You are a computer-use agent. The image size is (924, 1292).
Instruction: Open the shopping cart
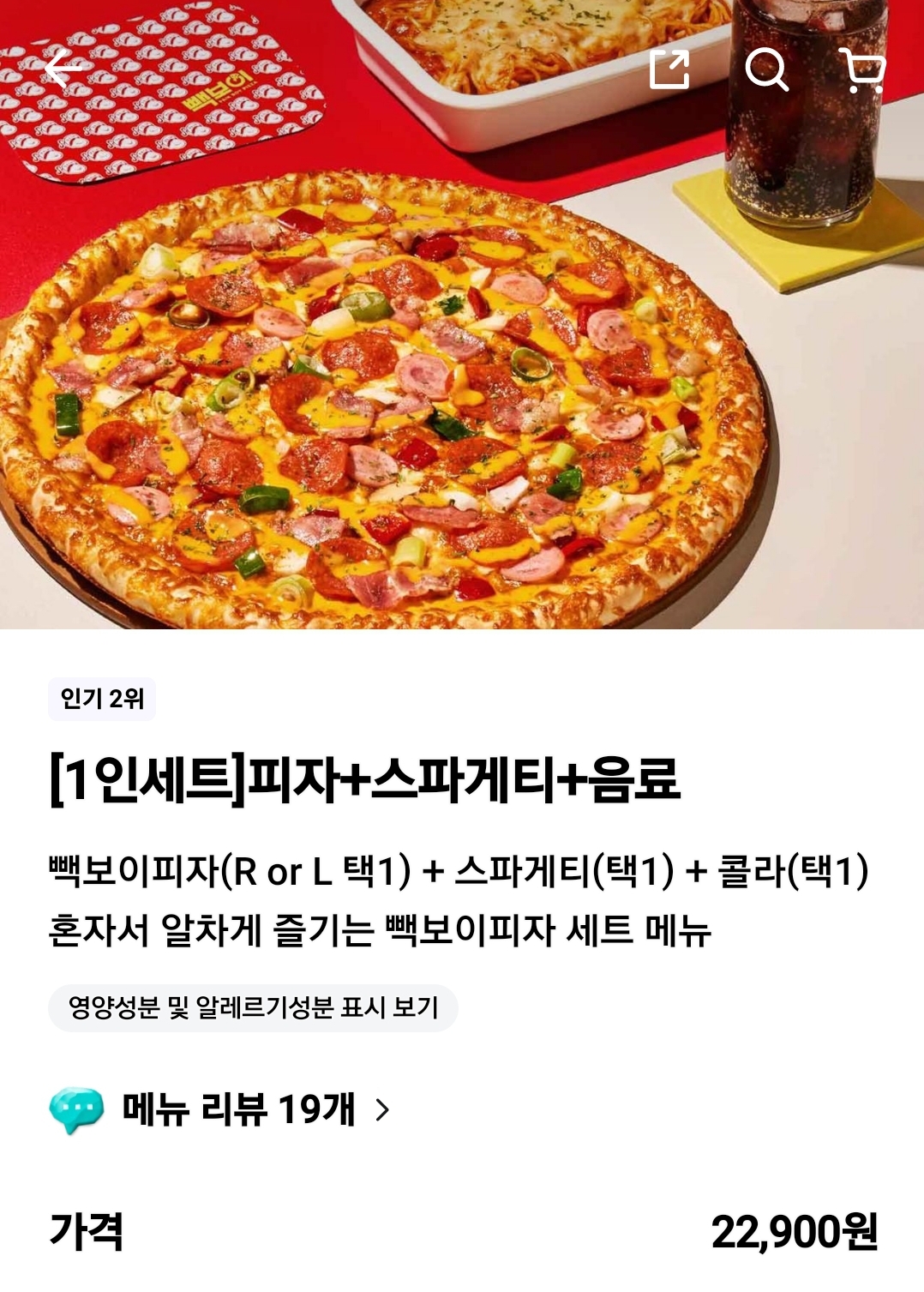pyautogui.click(x=862, y=69)
